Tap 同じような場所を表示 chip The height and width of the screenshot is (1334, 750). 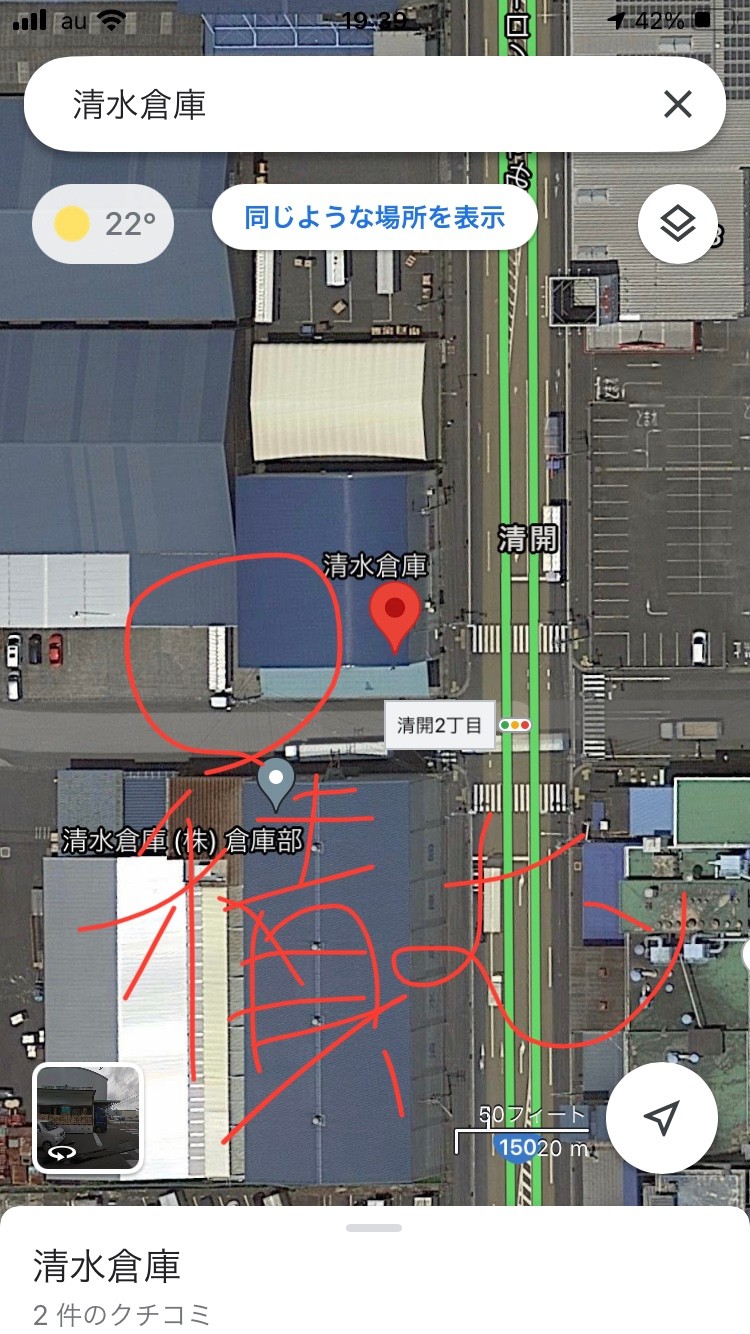(x=375, y=217)
